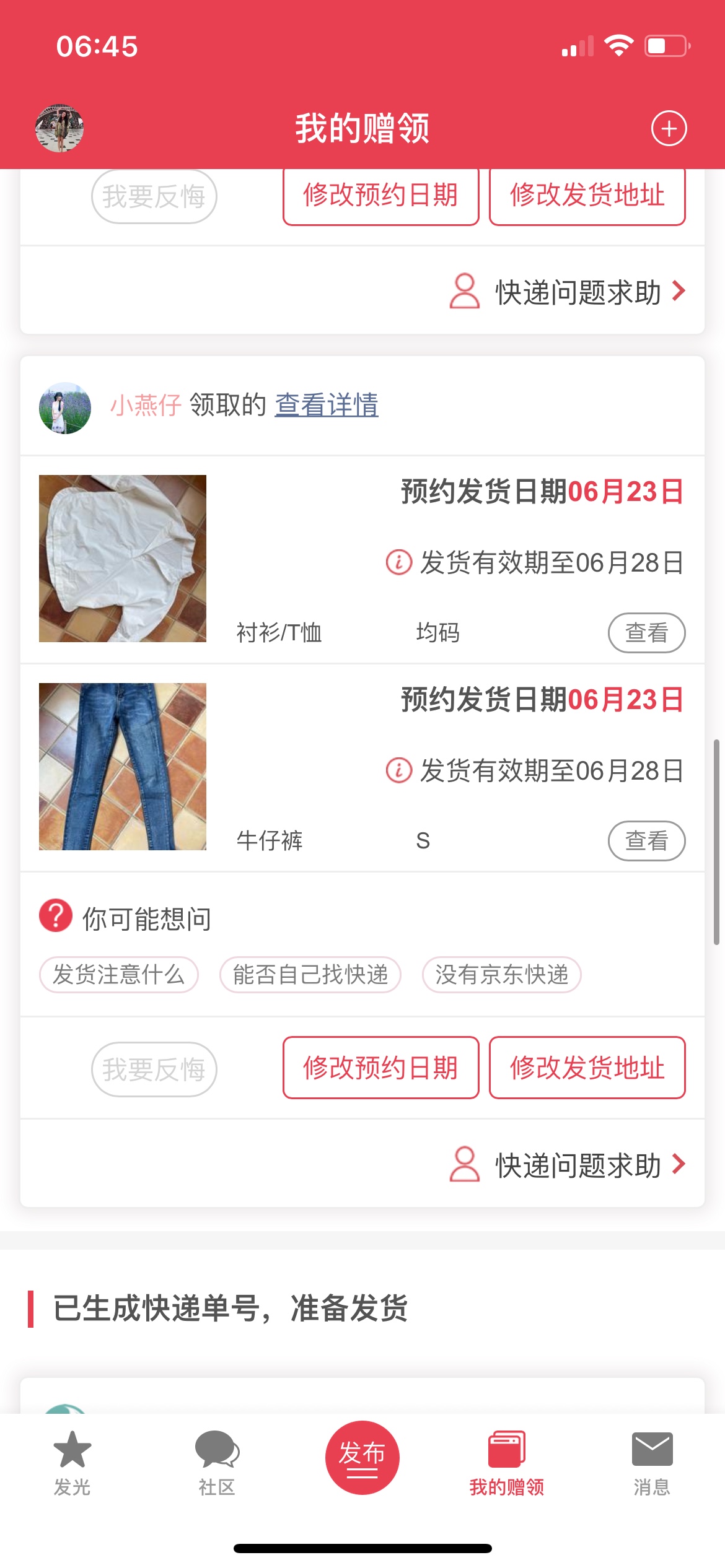Open the blue jeans photo
This screenshot has height=1568, width=725.
point(123,767)
